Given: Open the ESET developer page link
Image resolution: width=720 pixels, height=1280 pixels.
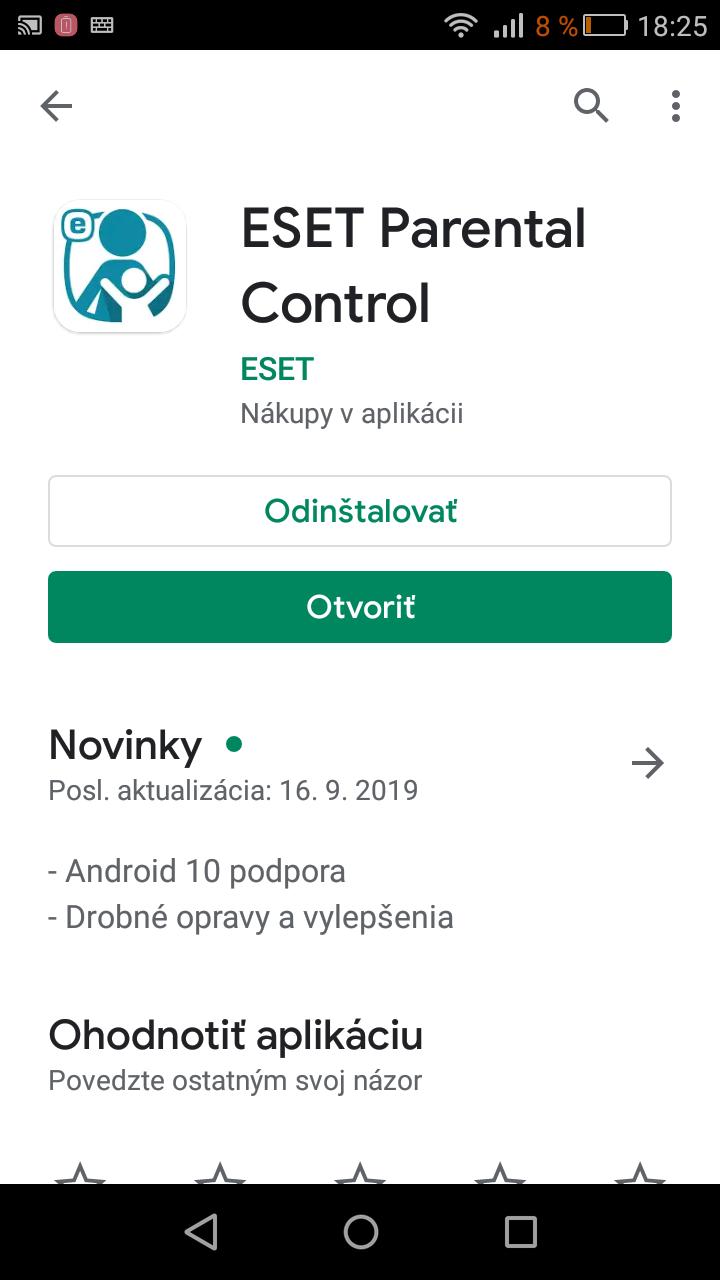Looking at the screenshot, I should [277, 369].
